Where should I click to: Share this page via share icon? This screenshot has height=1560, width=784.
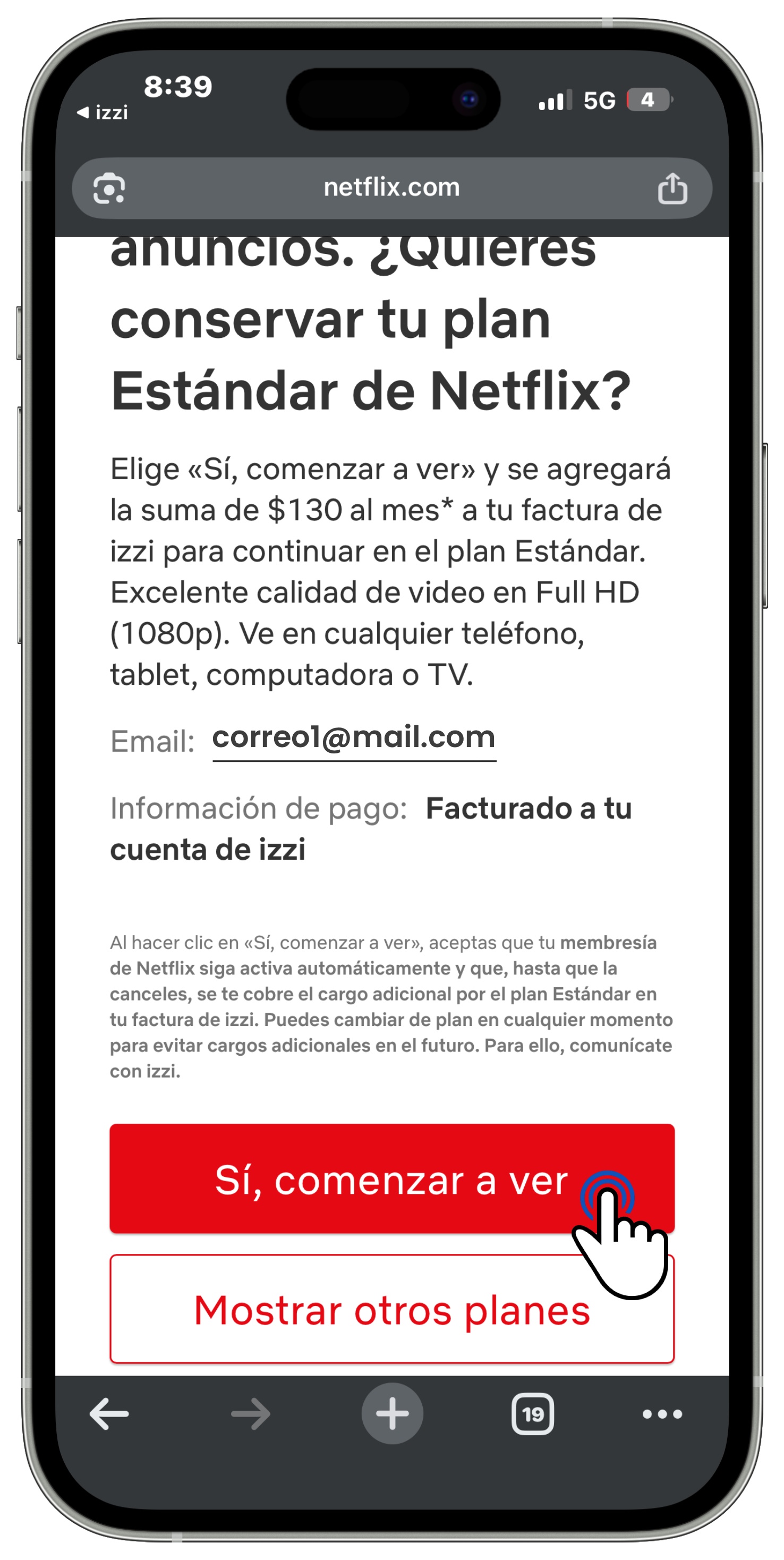[x=672, y=188]
